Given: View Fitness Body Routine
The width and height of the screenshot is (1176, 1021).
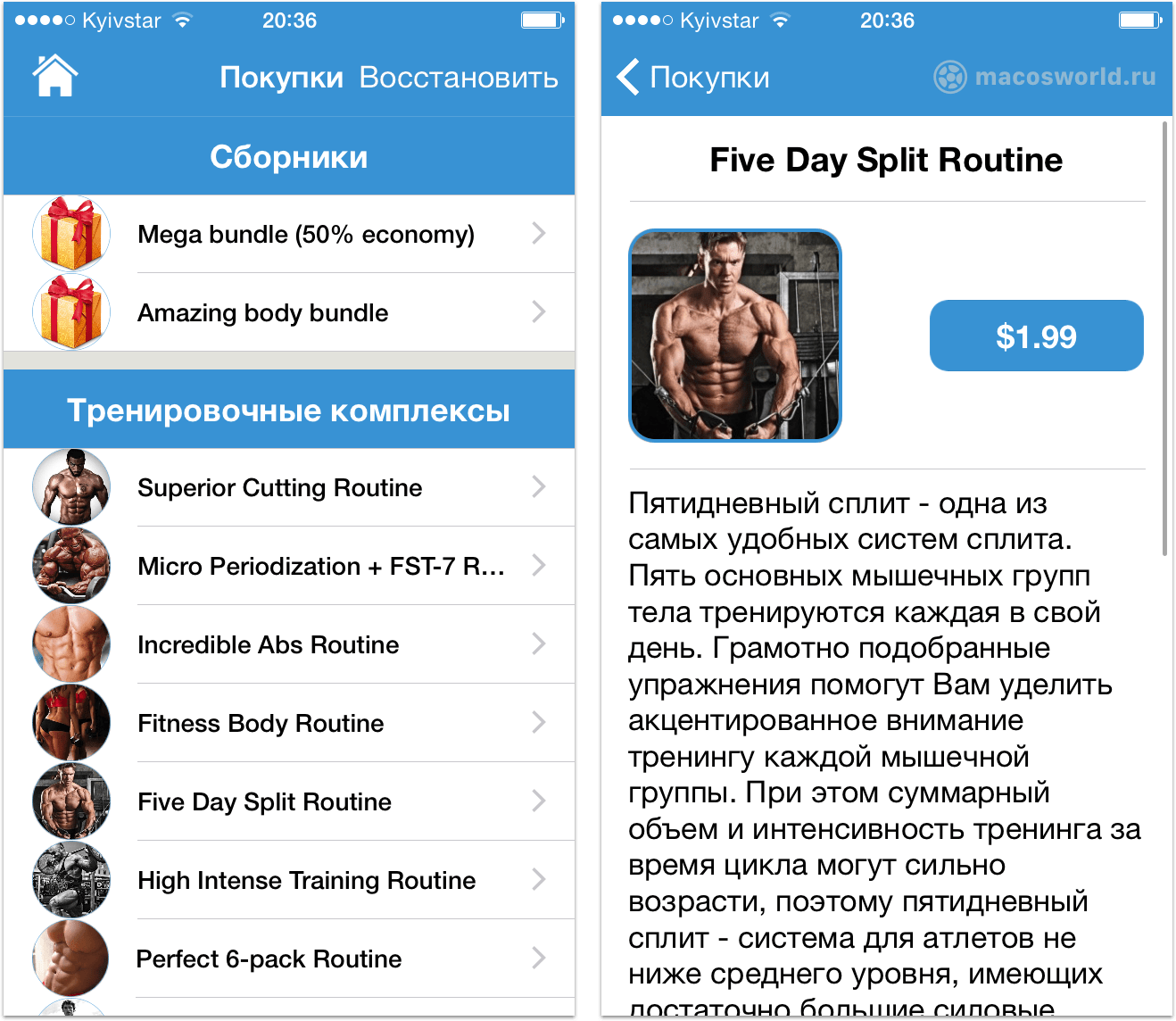Looking at the screenshot, I should pos(289,723).
